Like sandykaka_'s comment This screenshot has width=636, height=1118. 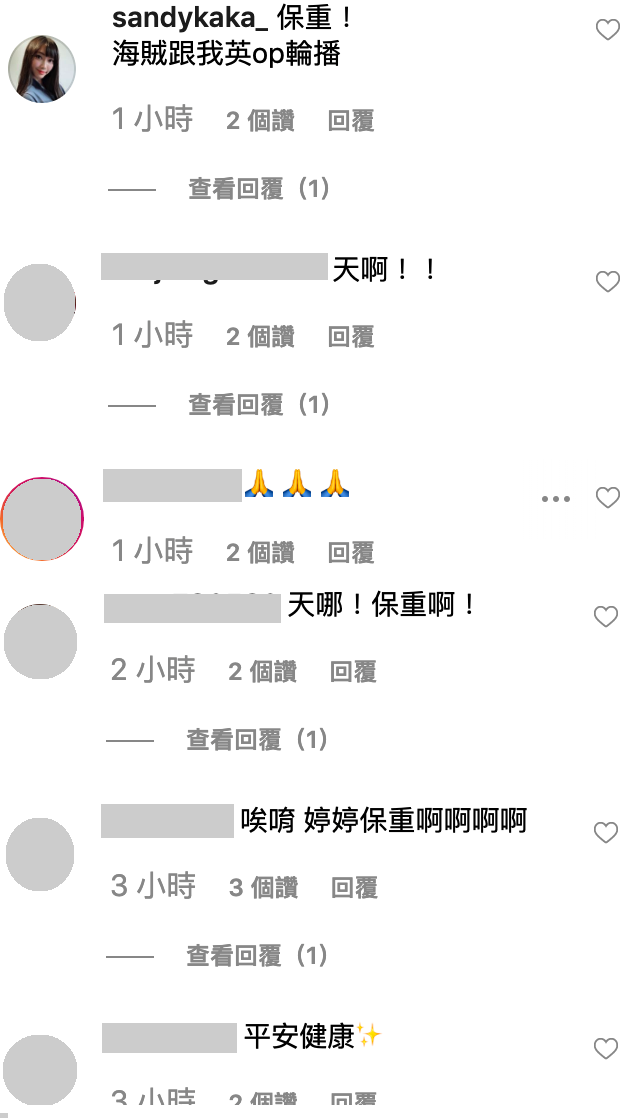coord(607,30)
